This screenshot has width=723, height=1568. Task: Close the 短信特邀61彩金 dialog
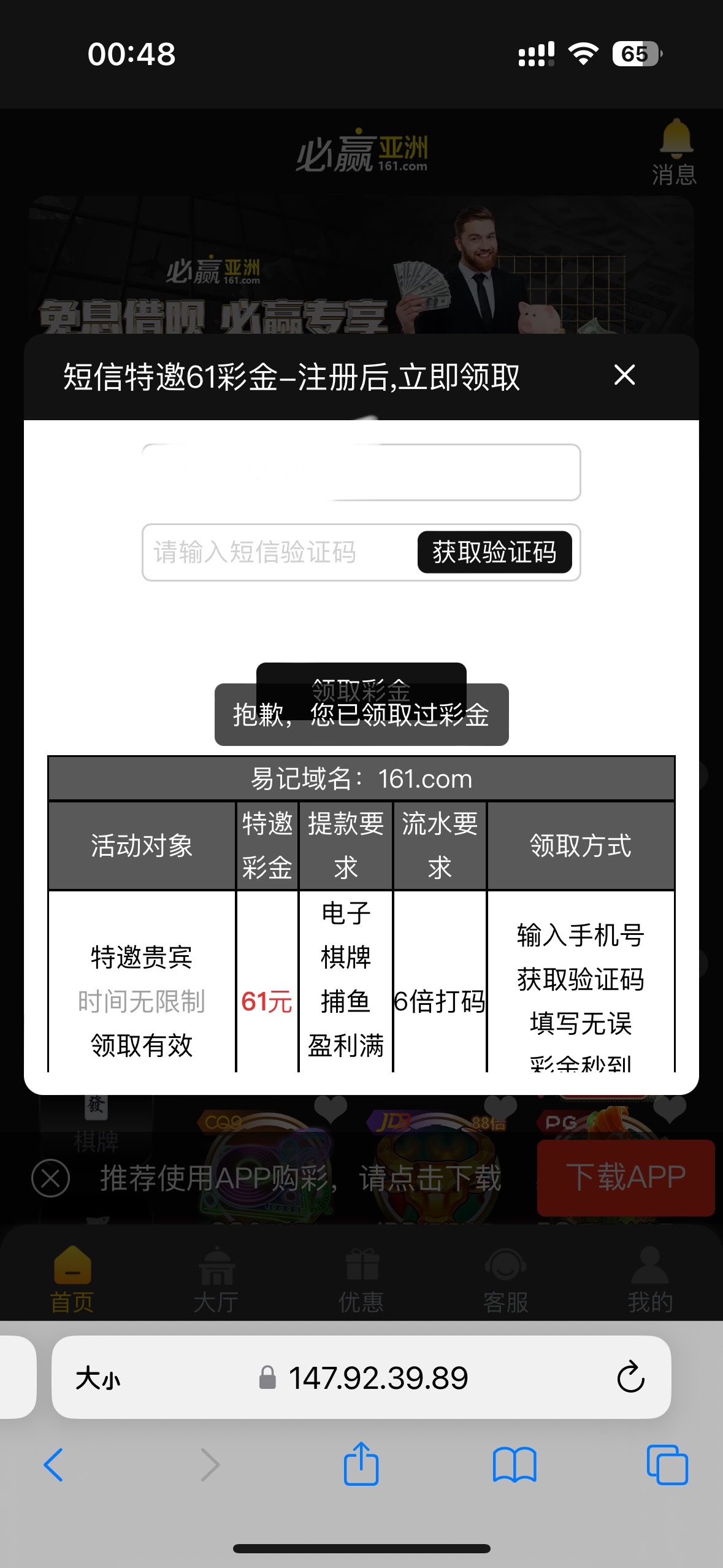(624, 375)
